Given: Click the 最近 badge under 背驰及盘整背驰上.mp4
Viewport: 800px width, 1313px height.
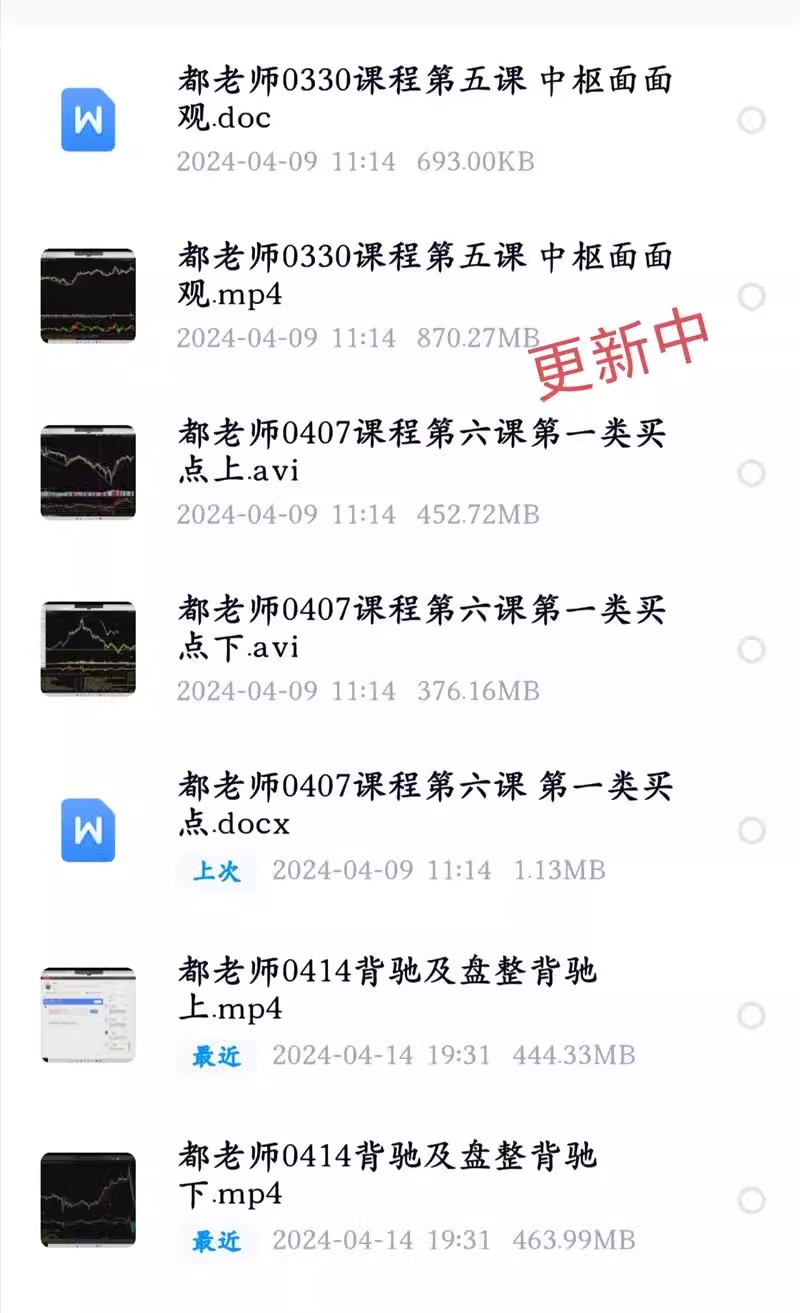Looking at the screenshot, I should point(216,1056).
